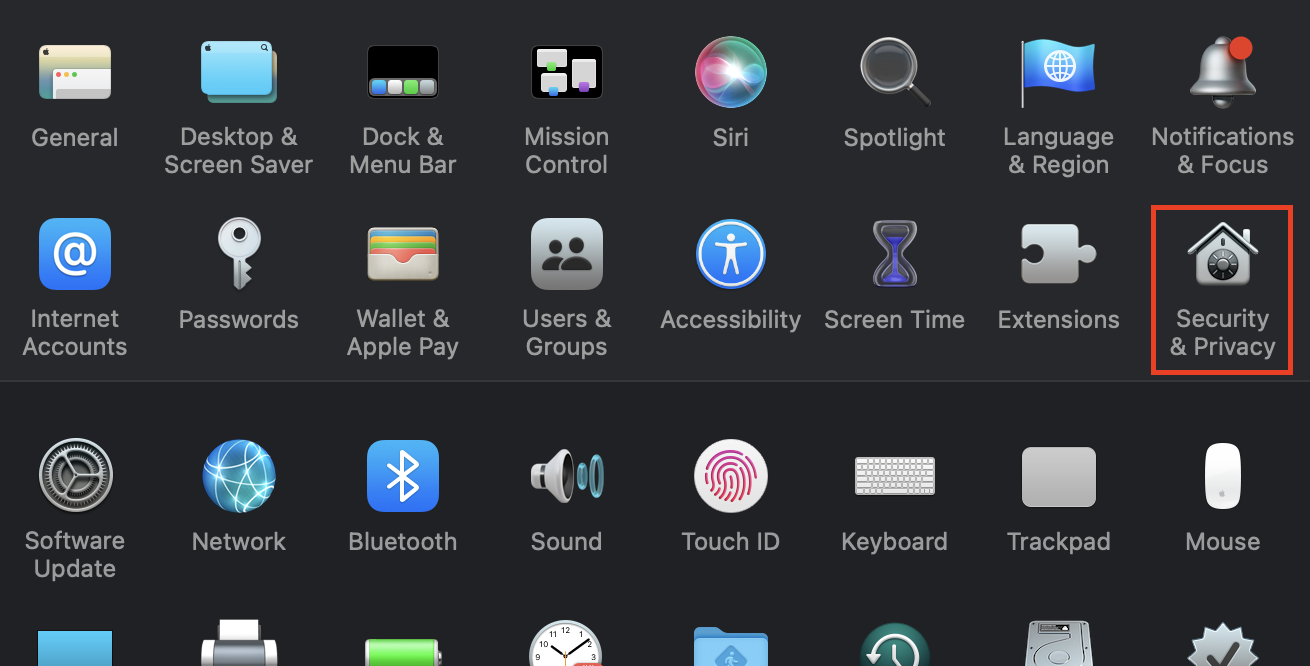The width and height of the screenshot is (1310, 666).
Task: Open the Passwords pane
Action: [x=238, y=254]
